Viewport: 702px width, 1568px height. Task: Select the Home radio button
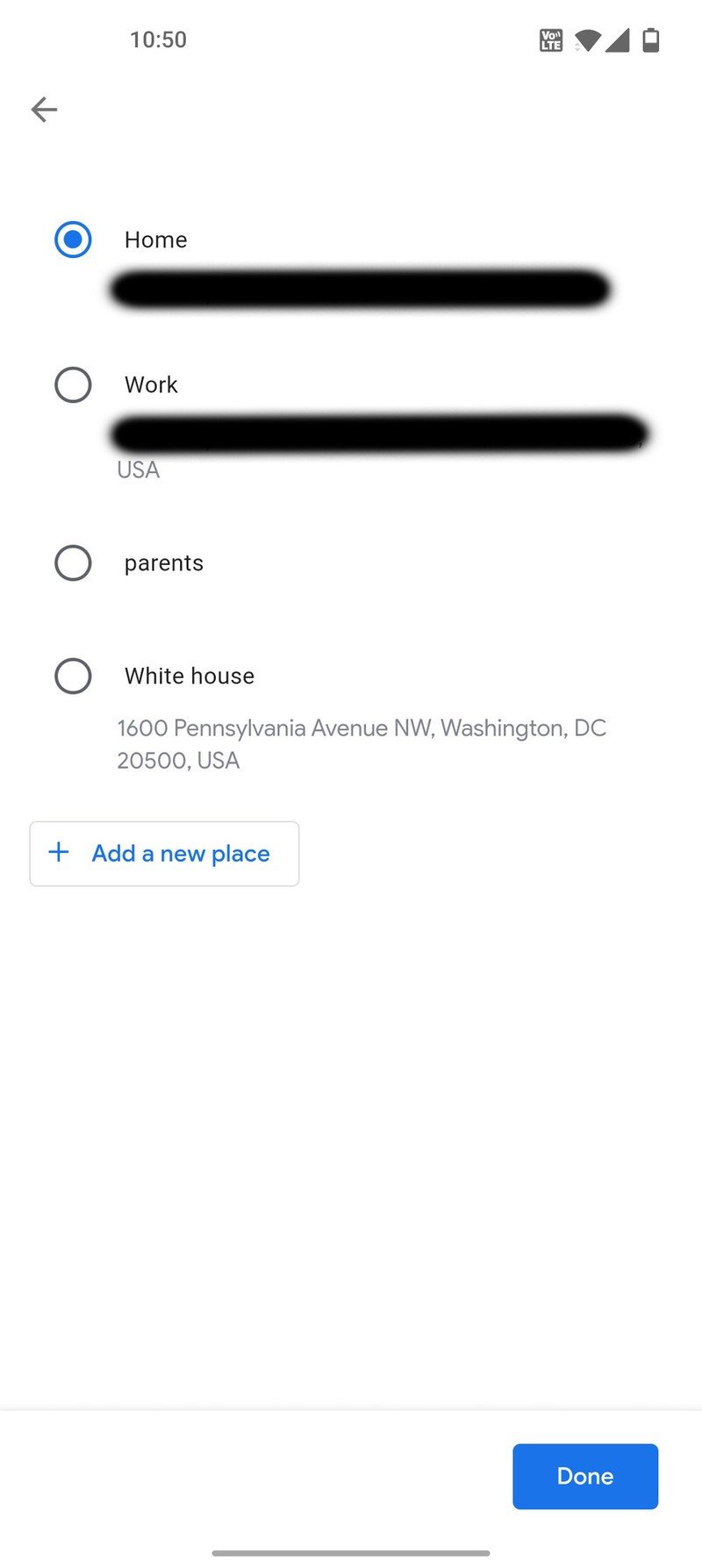[x=73, y=240]
